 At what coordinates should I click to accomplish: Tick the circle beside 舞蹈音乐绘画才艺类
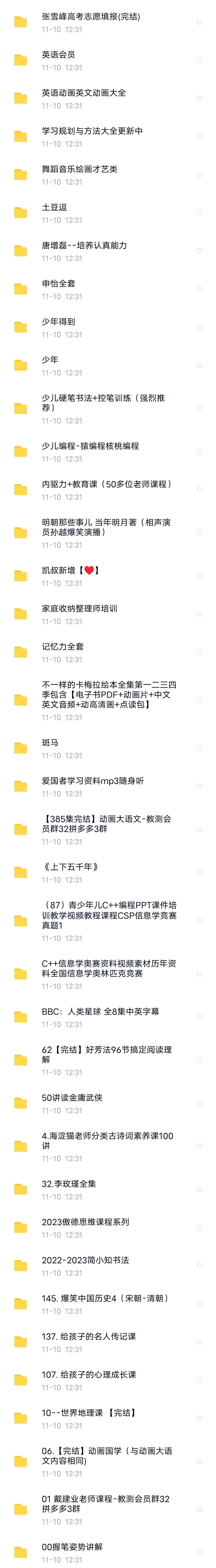coord(200,175)
